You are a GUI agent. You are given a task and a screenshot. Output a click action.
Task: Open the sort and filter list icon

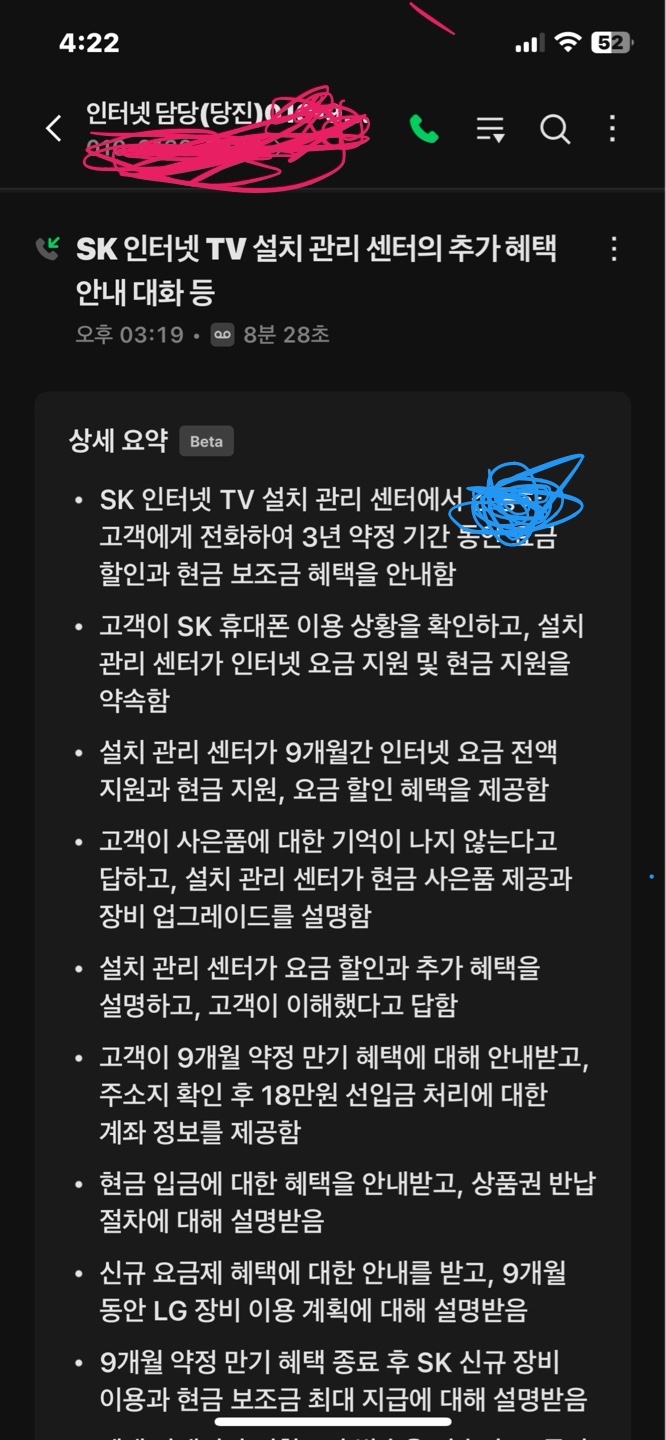tap(490, 129)
